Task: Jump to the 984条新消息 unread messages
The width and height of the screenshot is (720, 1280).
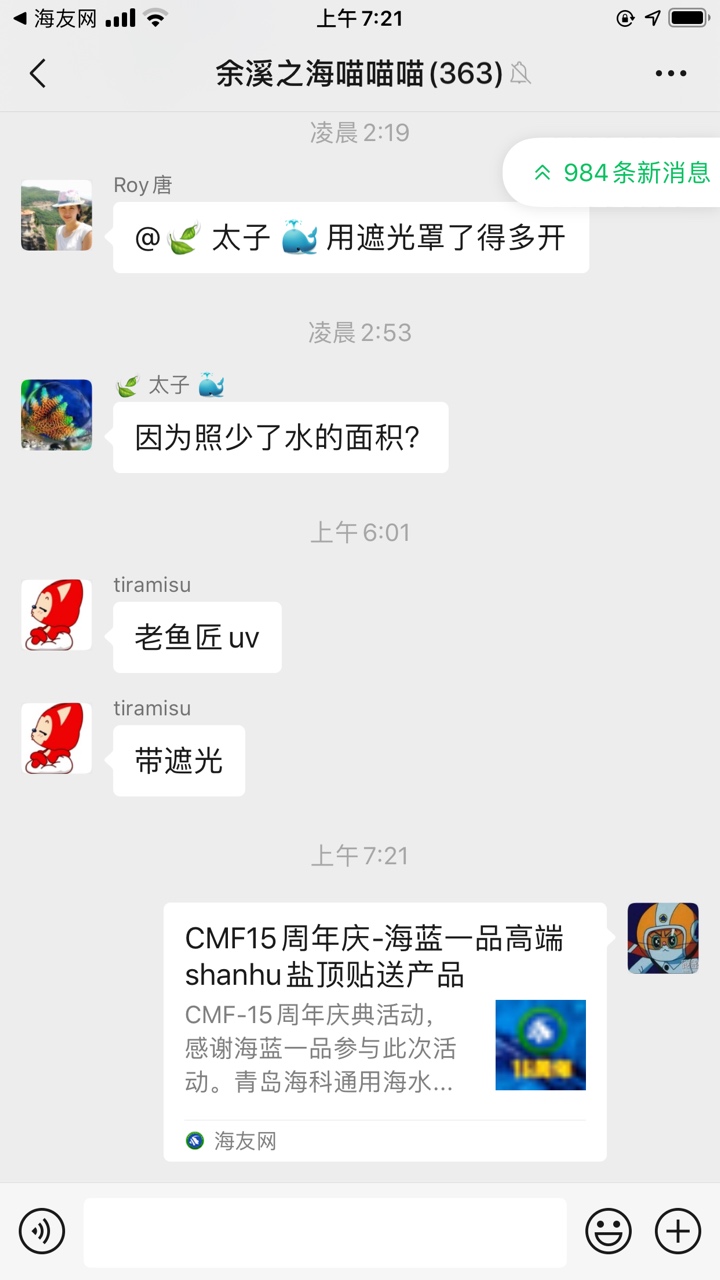Action: click(622, 172)
